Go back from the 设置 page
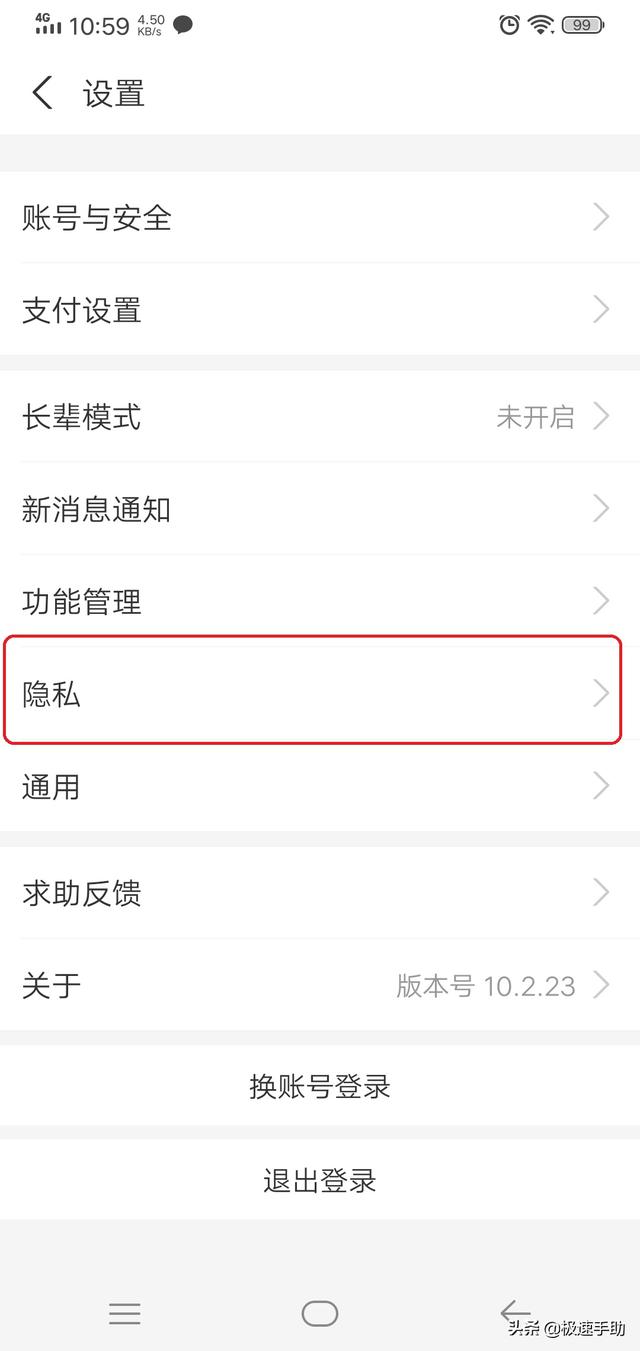Image resolution: width=640 pixels, height=1351 pixels. (42, 93)
